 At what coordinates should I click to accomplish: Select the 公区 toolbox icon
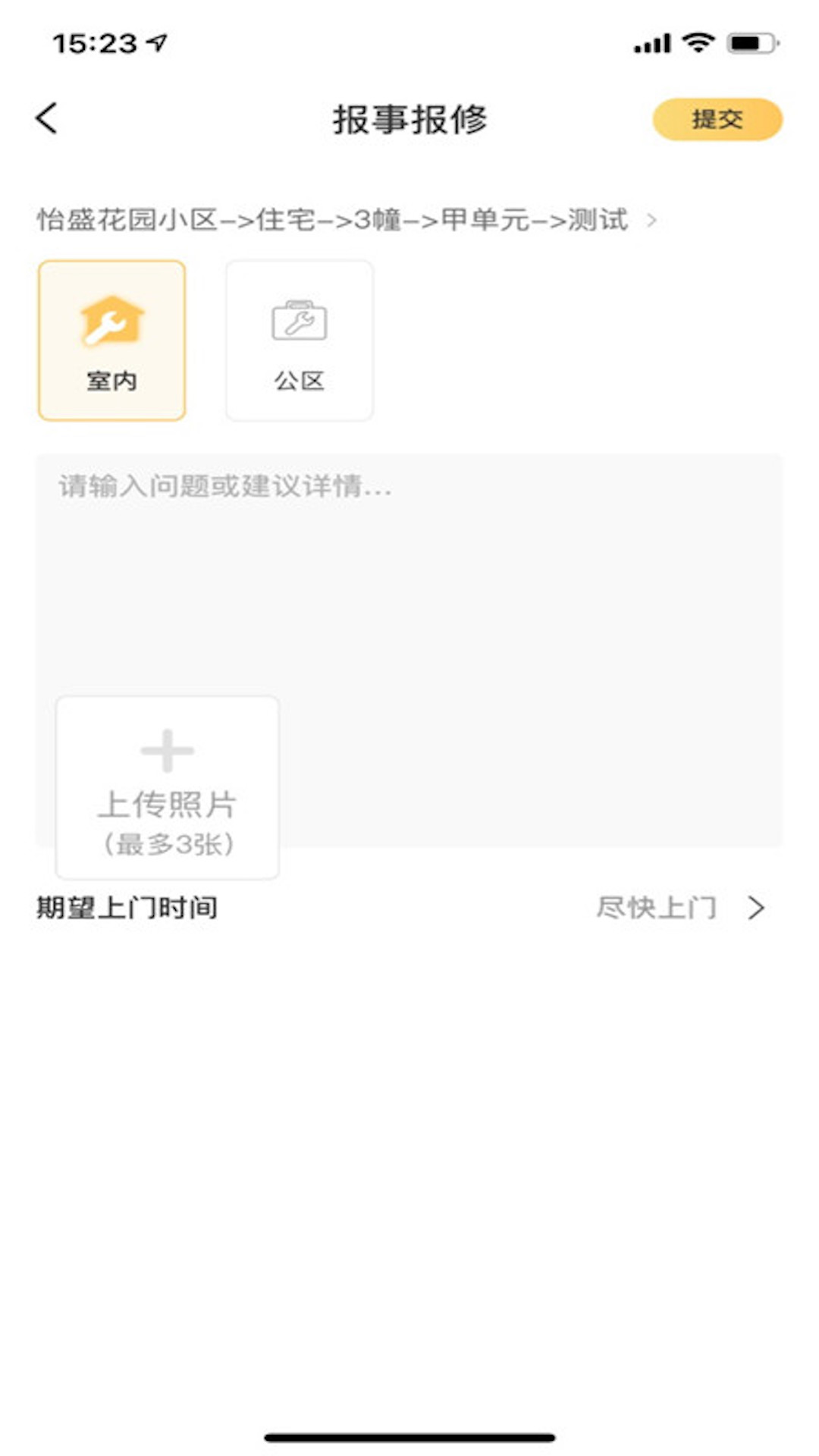coord(299,322)
